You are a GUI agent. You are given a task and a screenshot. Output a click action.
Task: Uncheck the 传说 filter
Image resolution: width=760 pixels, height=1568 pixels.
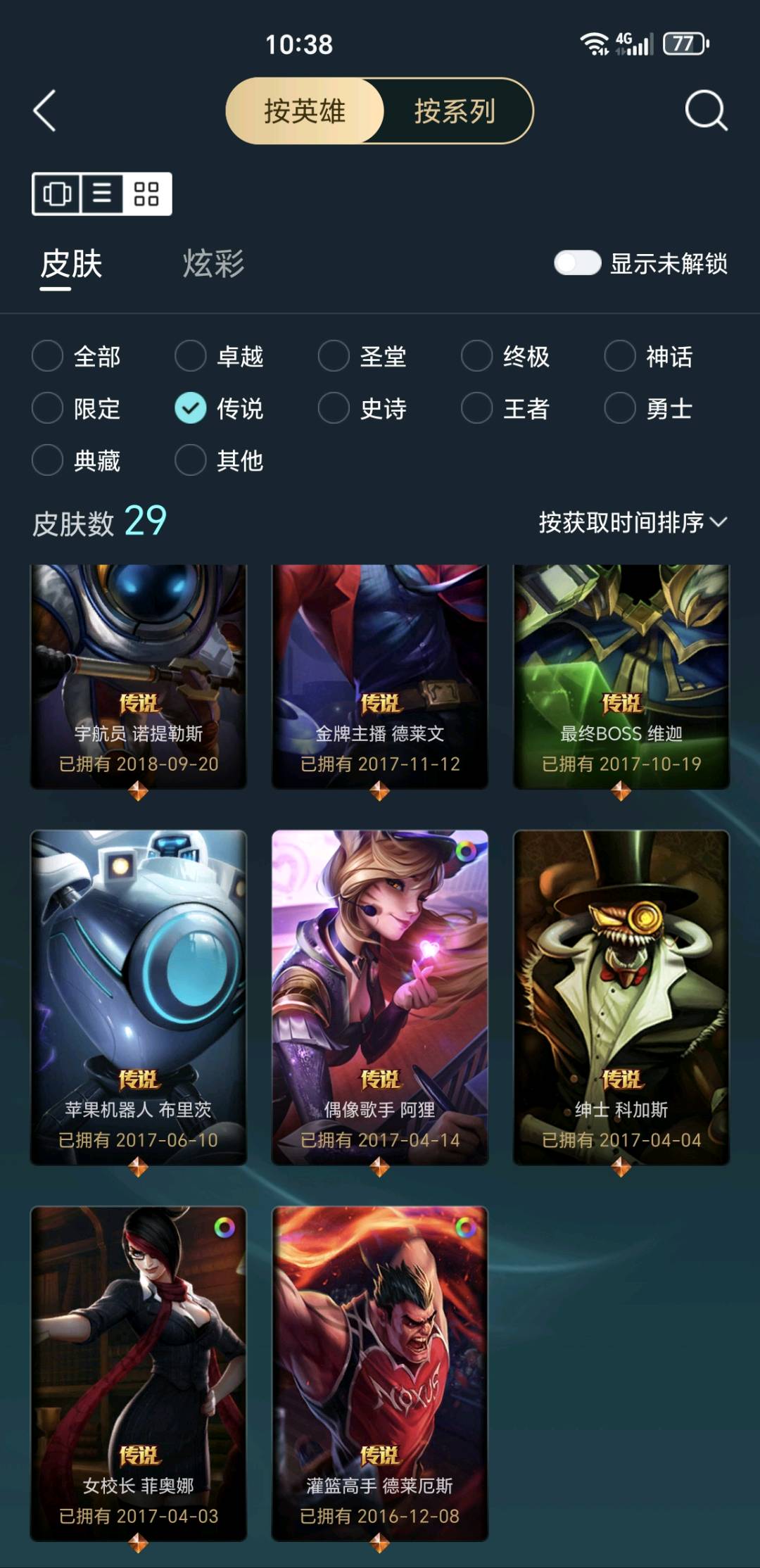[191, 408]
